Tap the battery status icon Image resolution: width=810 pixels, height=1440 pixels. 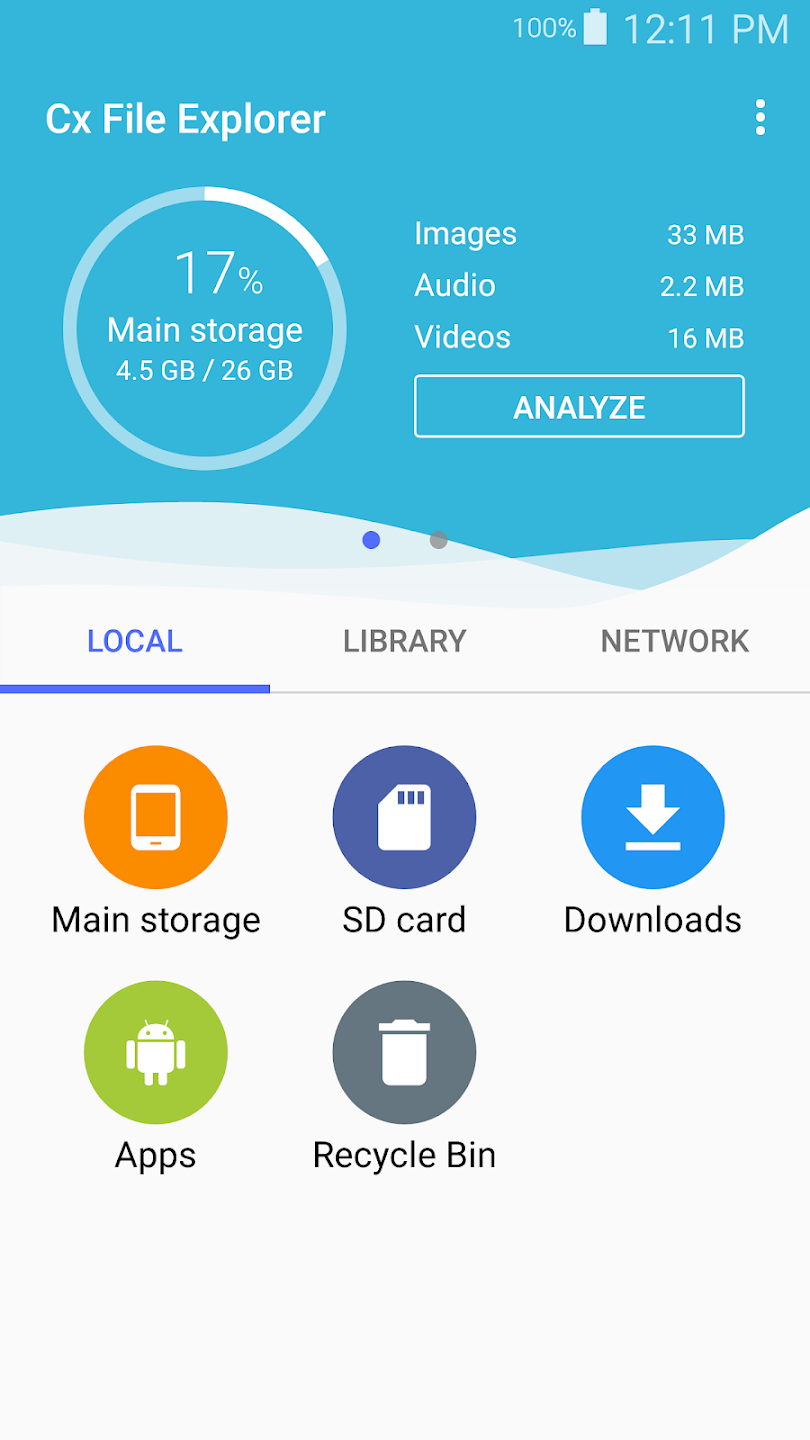[x=597, y=29]
